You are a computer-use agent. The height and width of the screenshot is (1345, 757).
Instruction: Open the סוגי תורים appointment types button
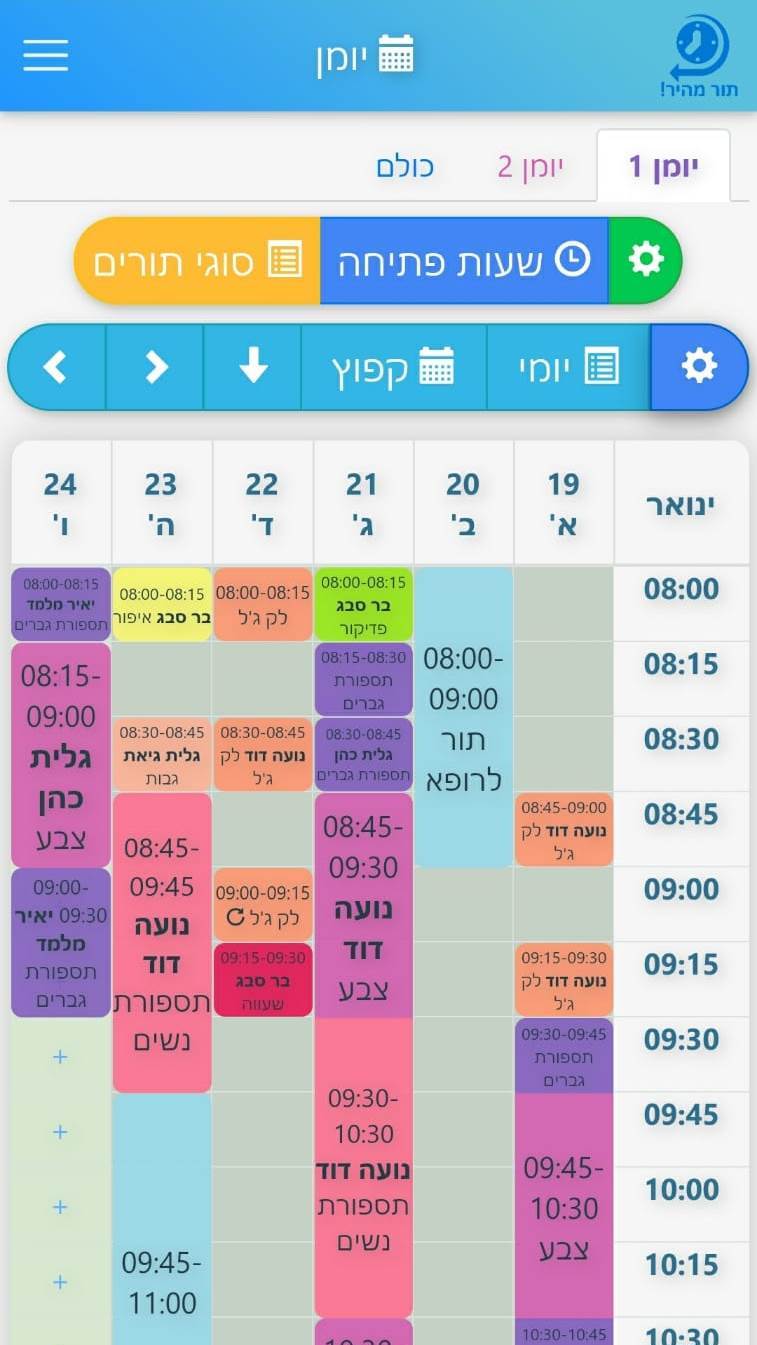(197, 261)
